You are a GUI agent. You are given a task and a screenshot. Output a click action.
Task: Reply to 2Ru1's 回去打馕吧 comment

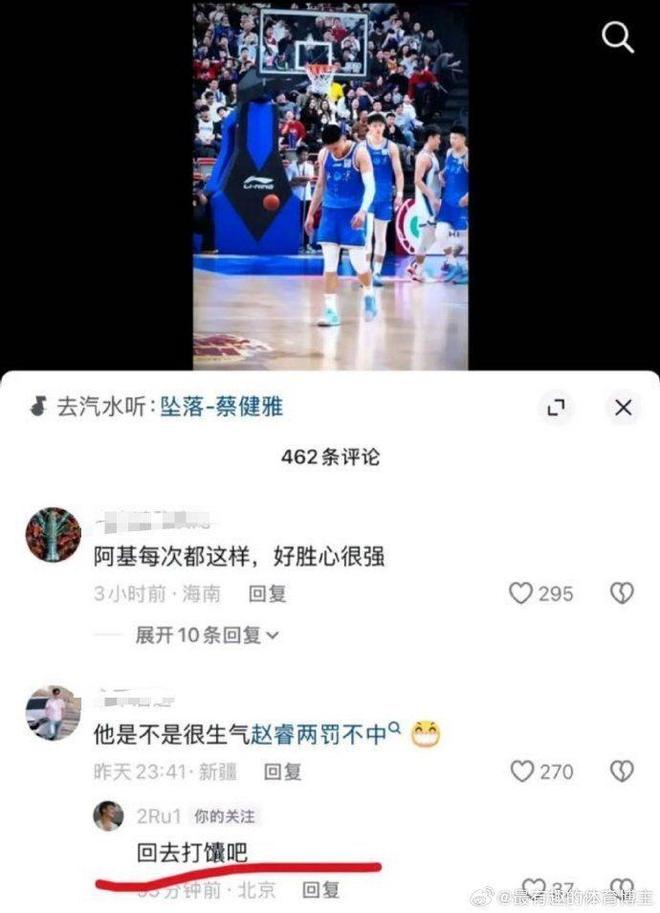[x=320, y=889]
